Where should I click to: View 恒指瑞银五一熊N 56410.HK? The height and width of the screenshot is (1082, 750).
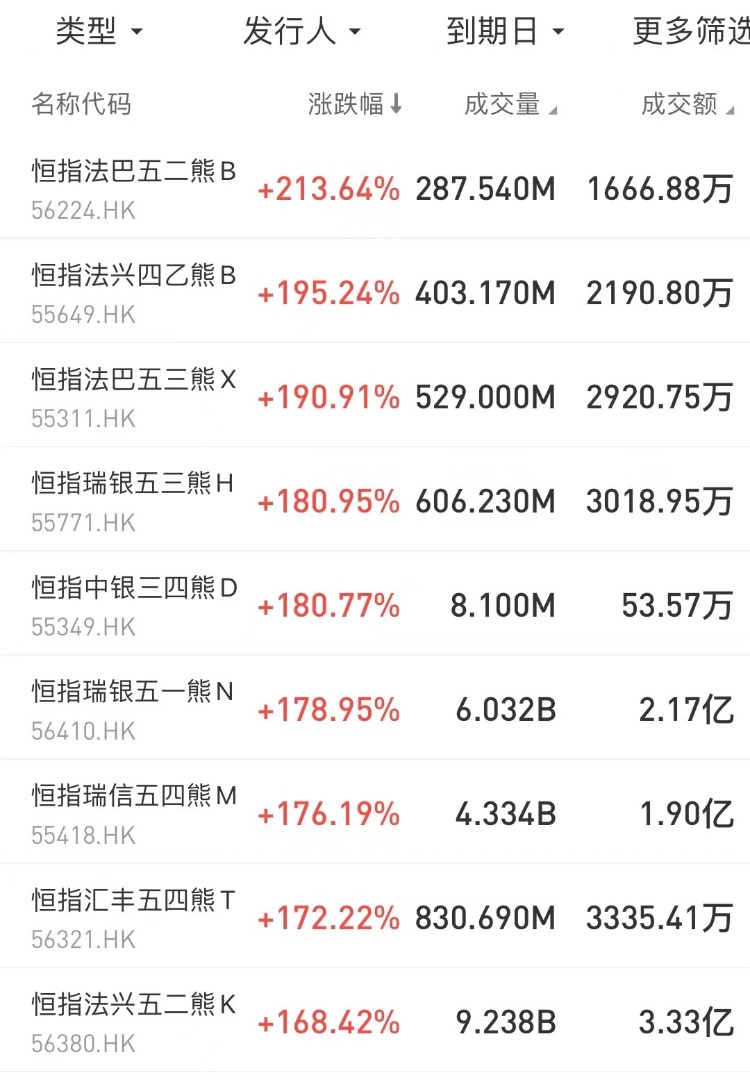tap(133, 708)
